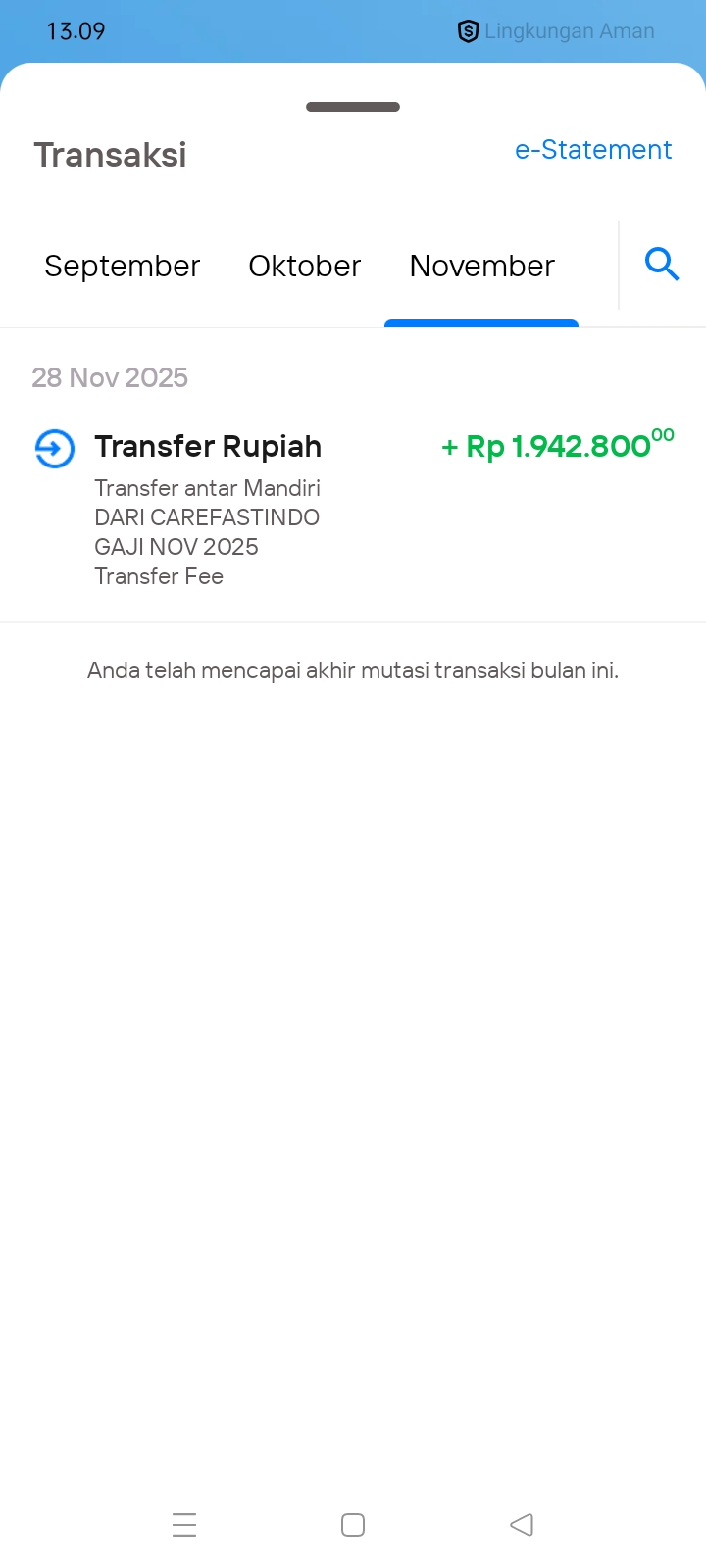Tap the system back button
The width and height of the screenshot is (706, 1568).
click(522, 1525)
